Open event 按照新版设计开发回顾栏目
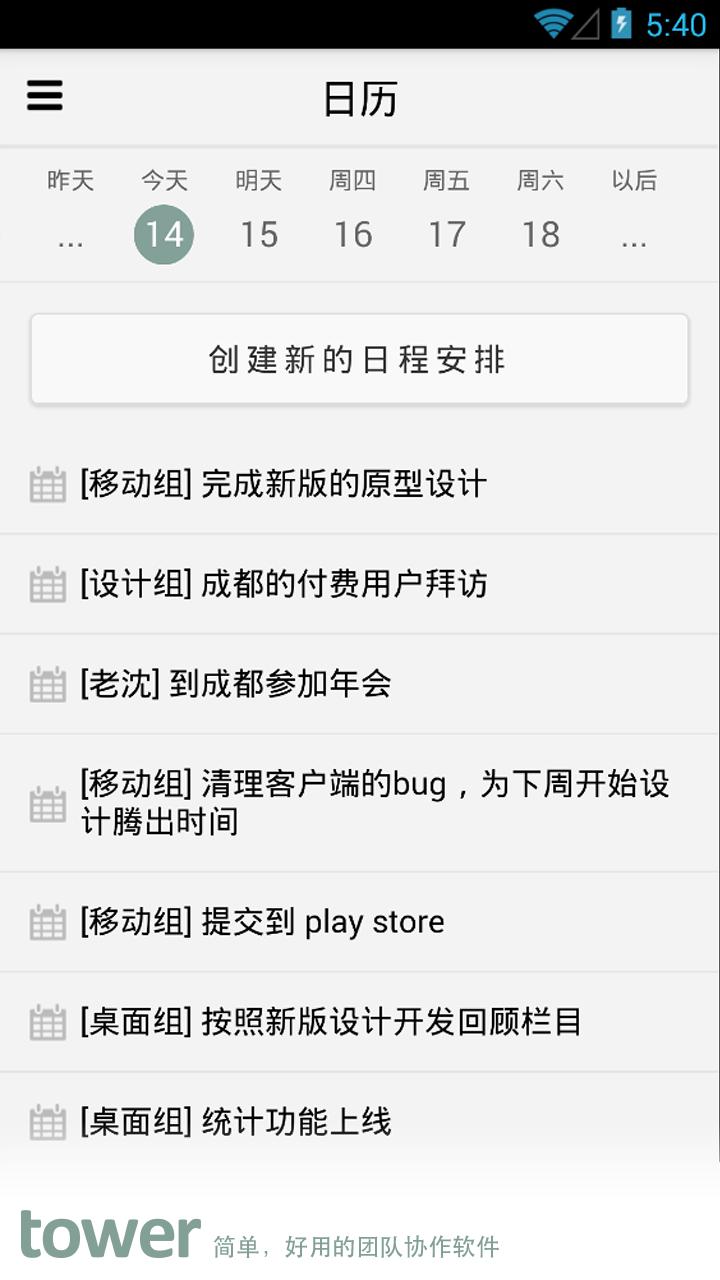The height and width of the screenshot is (1280, 720). coord(360,1022)
